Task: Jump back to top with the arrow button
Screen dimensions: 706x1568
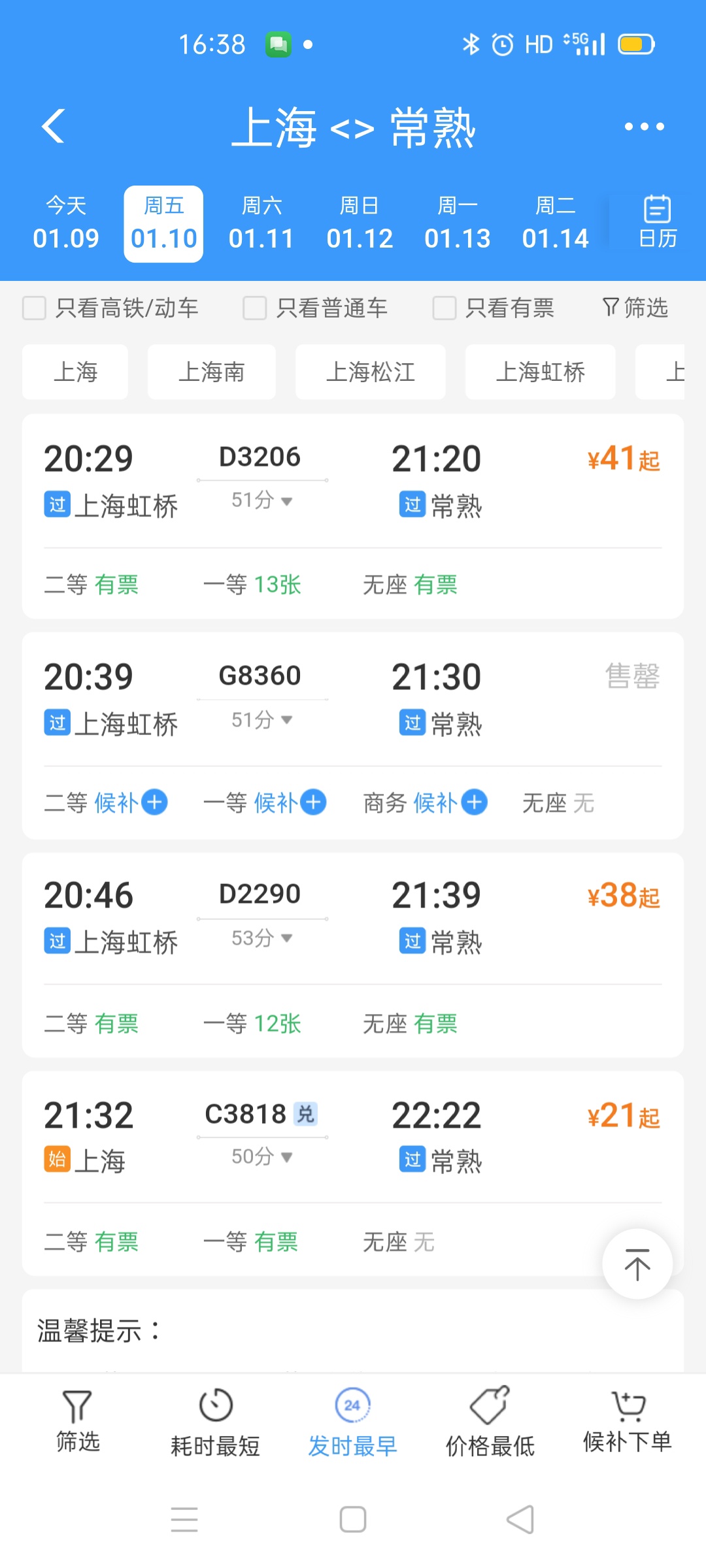Action: point(637,1264)
